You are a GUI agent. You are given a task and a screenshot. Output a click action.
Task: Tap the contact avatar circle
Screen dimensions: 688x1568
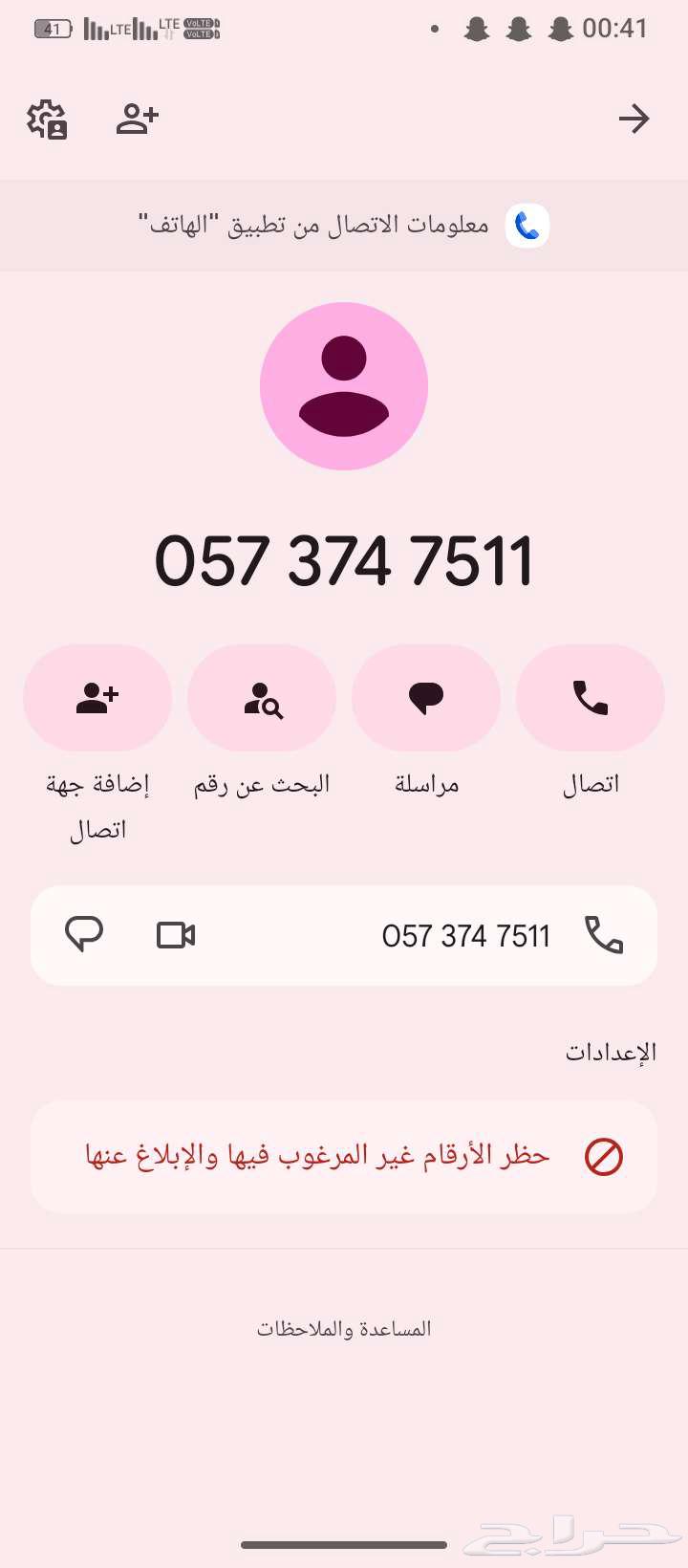344,386
